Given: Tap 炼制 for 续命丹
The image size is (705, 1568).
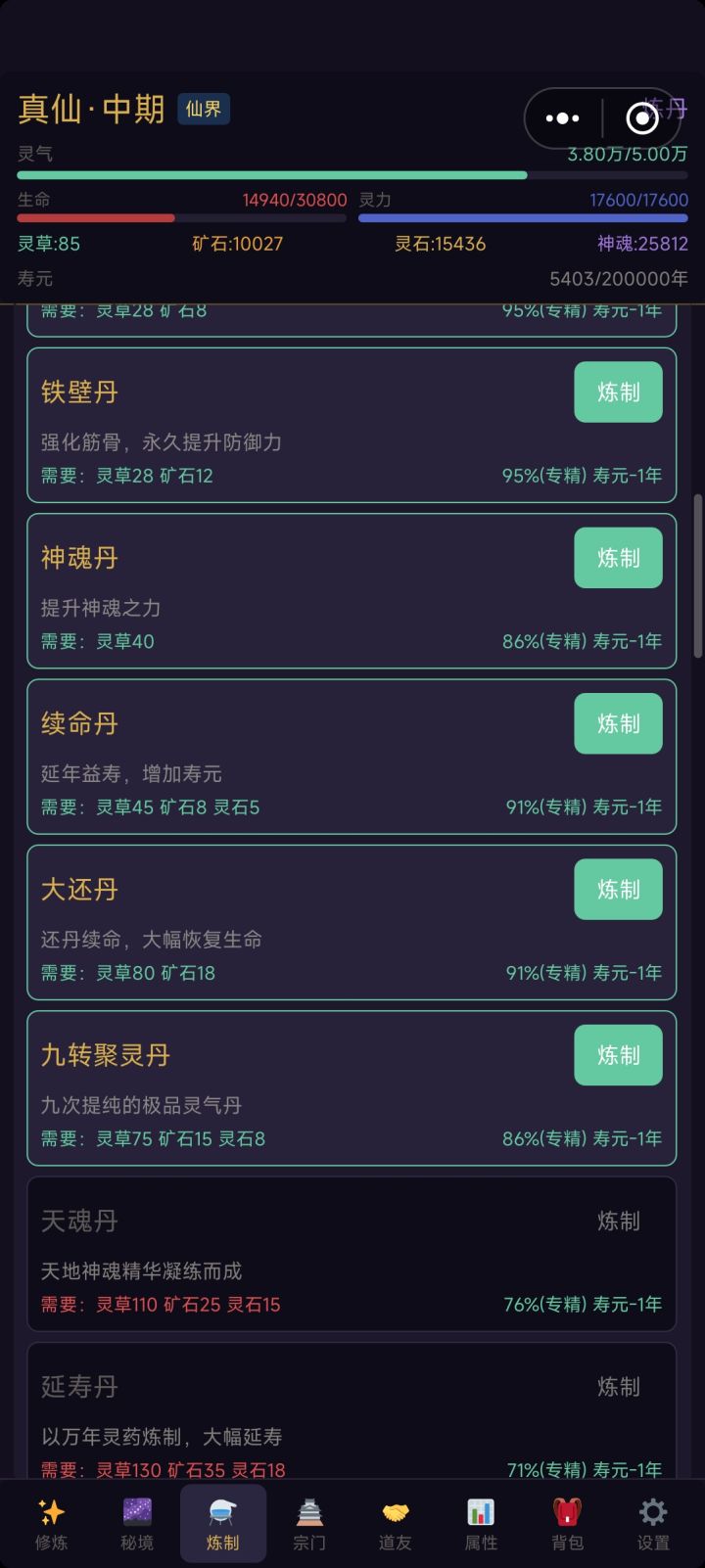Looking at the screenshot, I should [618, 723].
